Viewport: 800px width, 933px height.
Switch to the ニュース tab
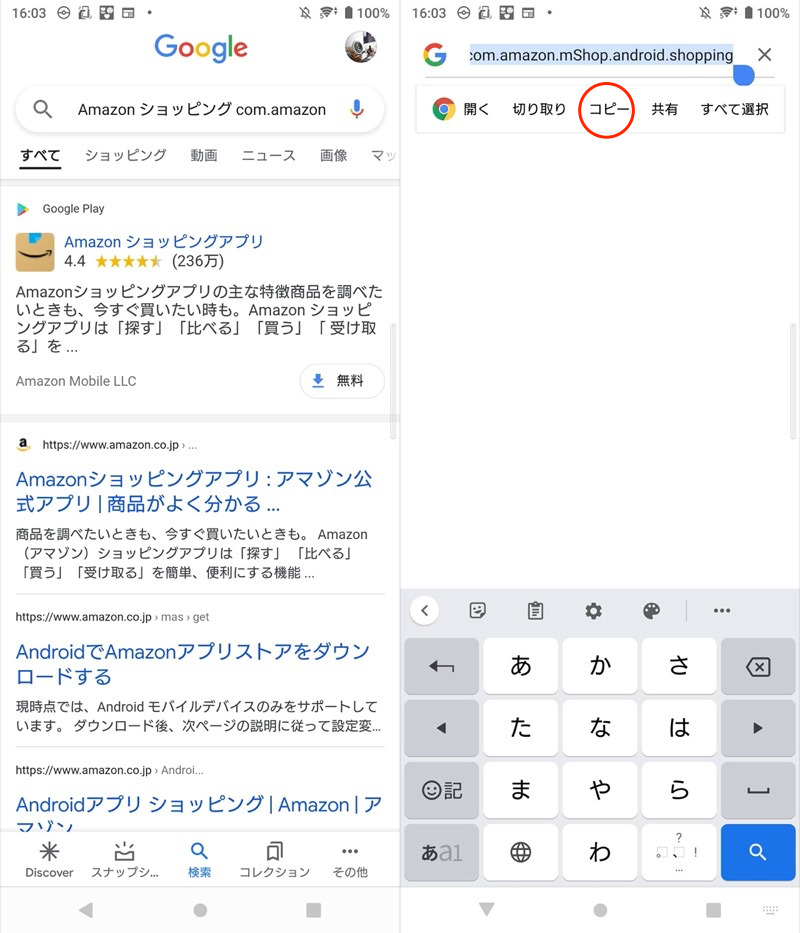click(x=269, y=155)
